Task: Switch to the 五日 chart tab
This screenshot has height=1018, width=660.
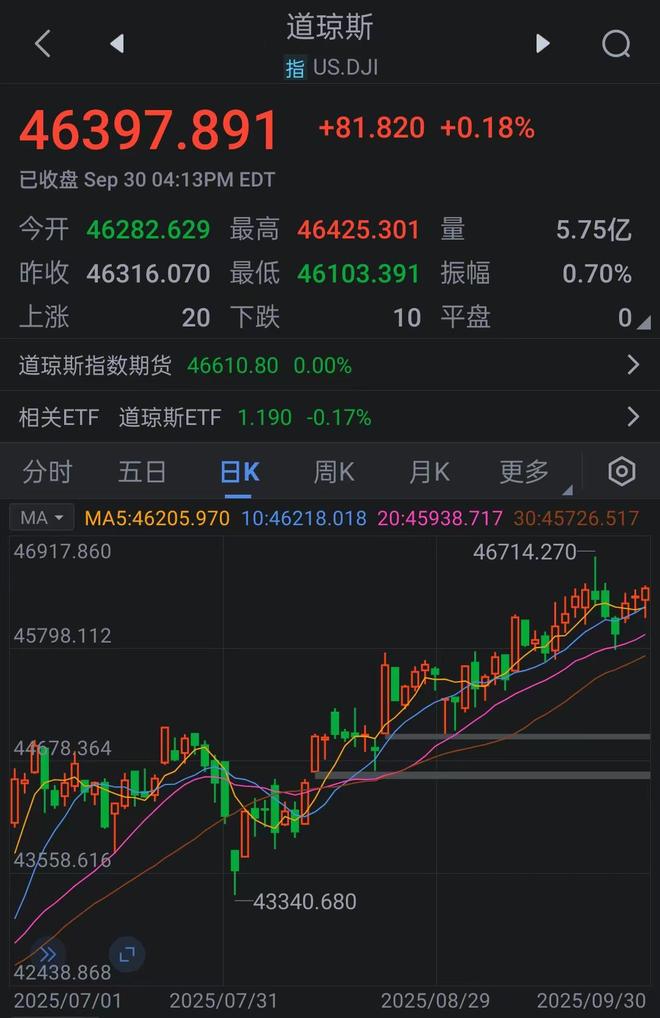Action: pos(142,472)
